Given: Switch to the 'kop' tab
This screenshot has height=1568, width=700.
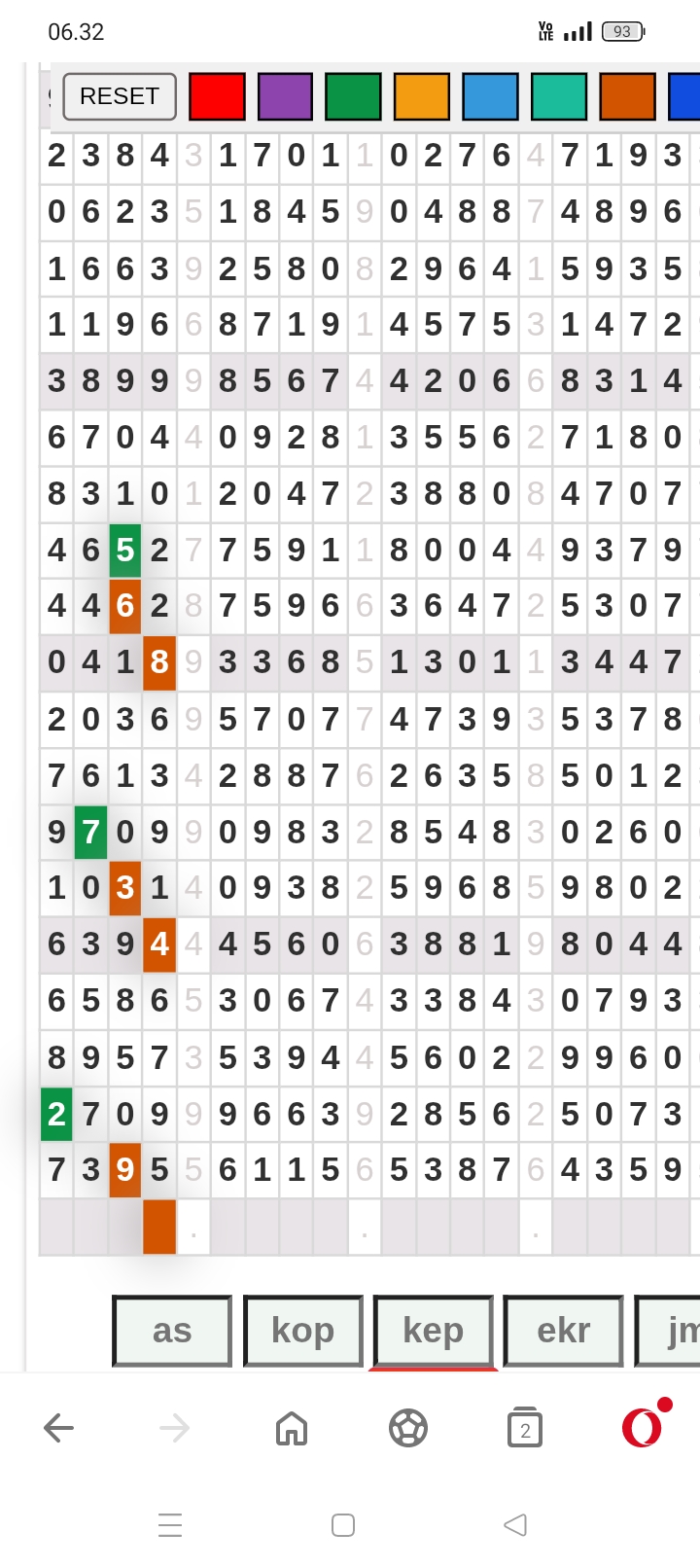Looking at the screenshot, I should click(302, 1331).
